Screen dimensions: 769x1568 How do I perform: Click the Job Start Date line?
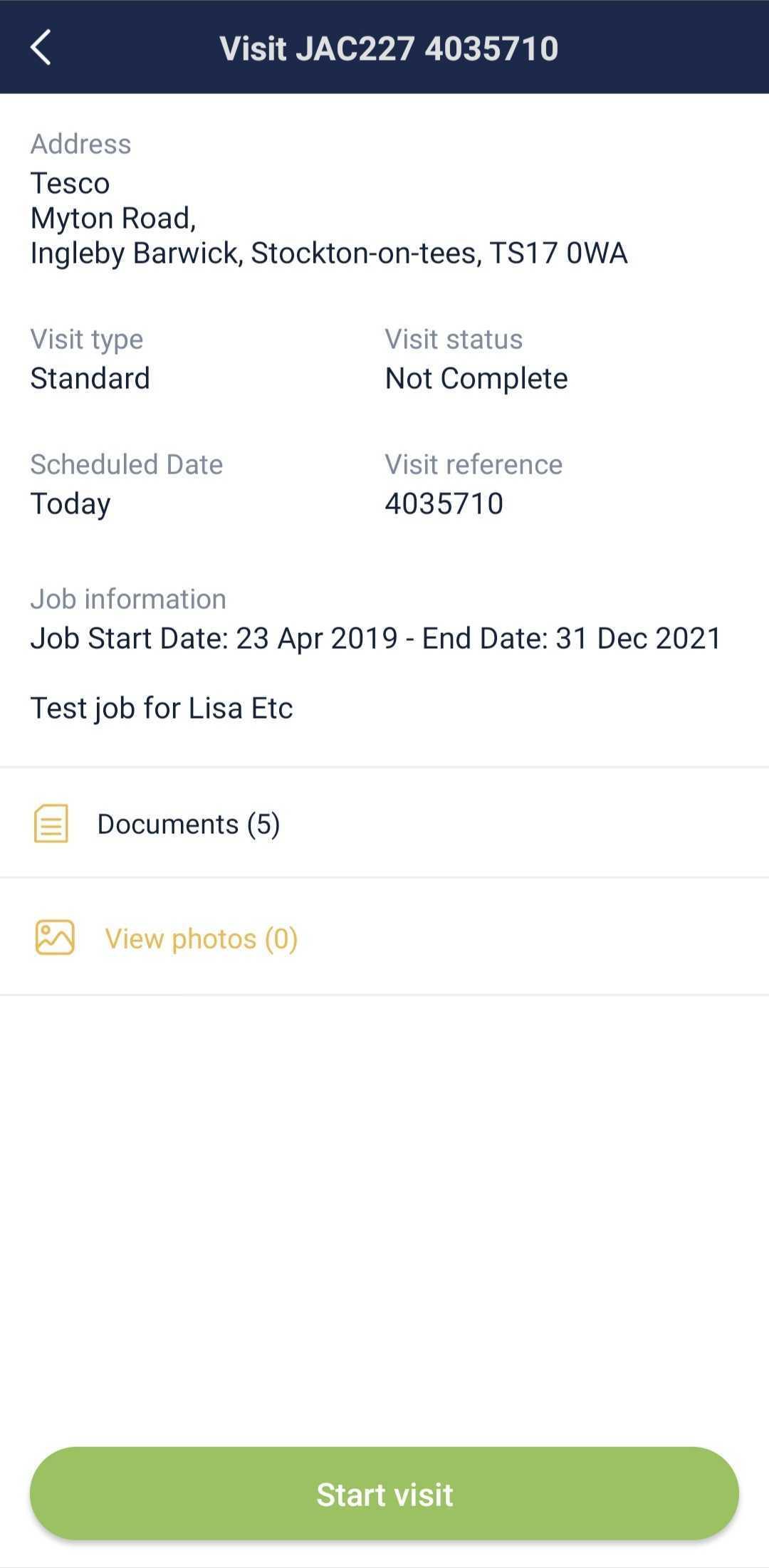click(x=375, y=637)
